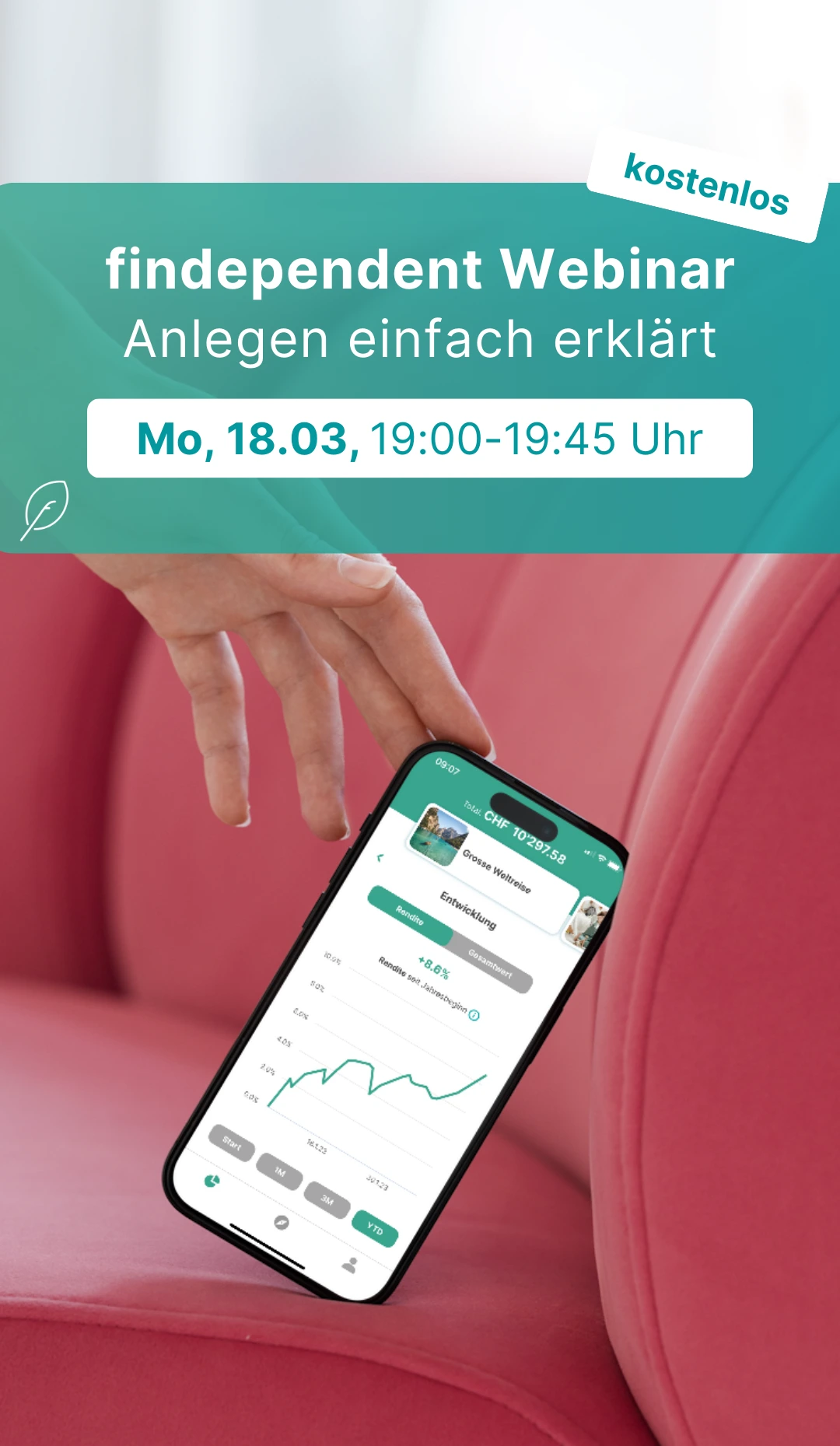The width and height of the screenshot is (840, 1446).
Task: Tap the cellular signal icon in the status bar
Action: tap(589, 851)
